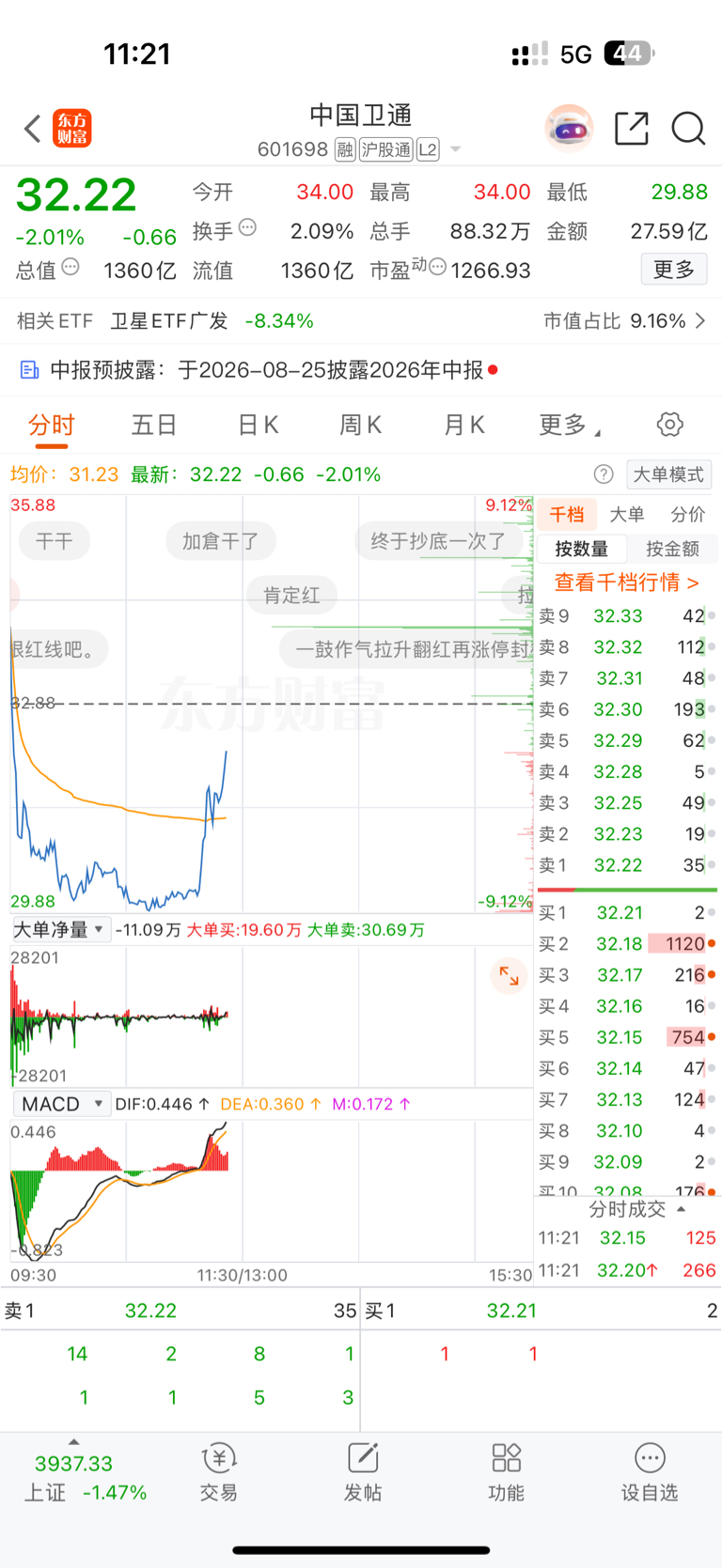Viewport: 722px width, 1568px height.
Task: Expand the chart to full screen
Action: [x=509, y=976]
